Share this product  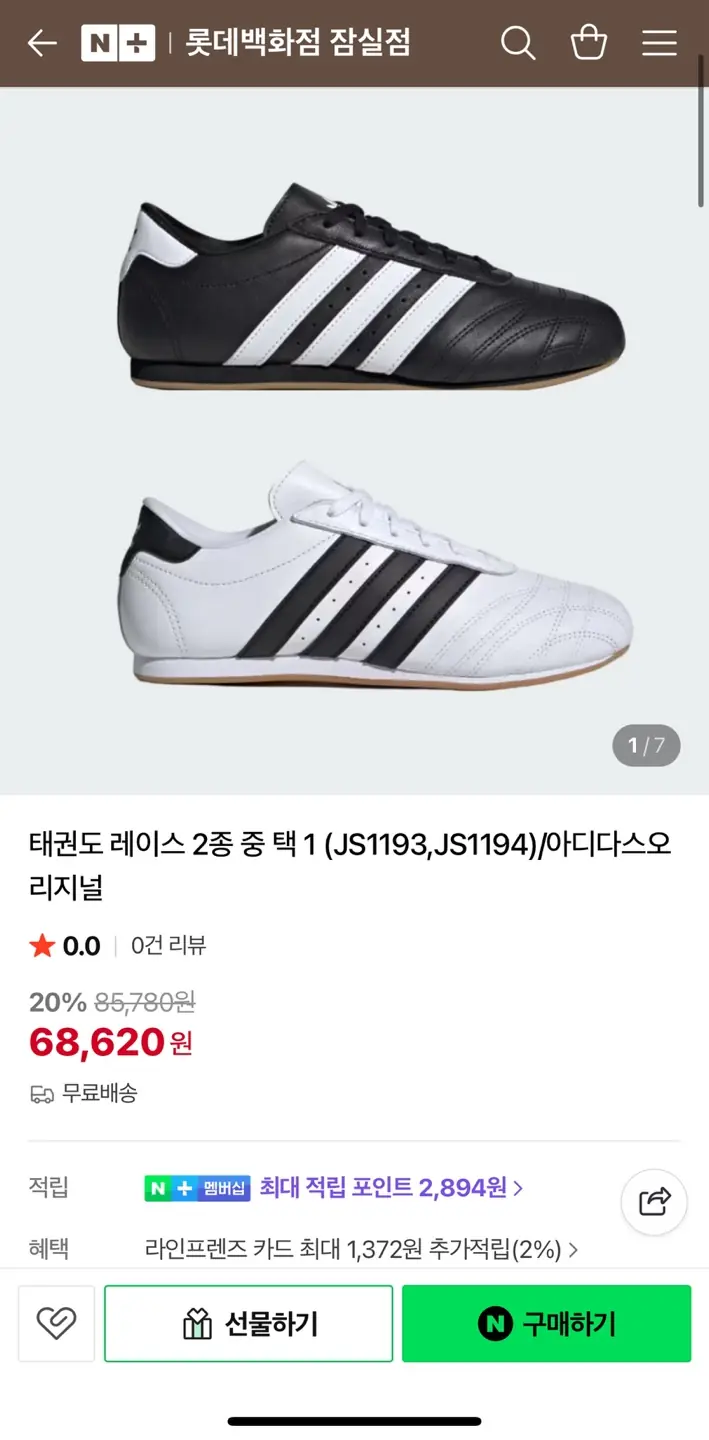(654, 1201)
